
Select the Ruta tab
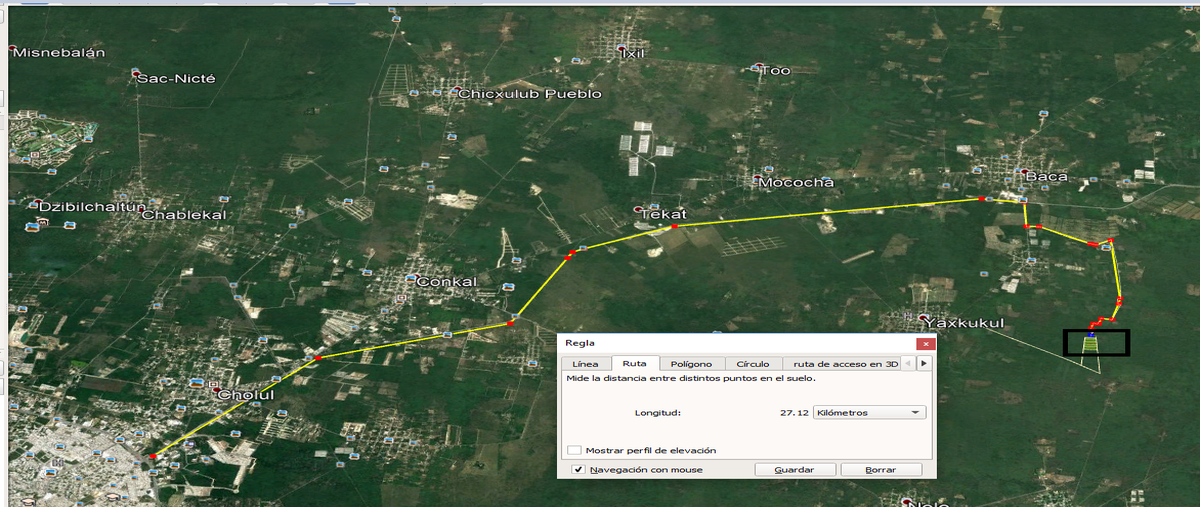(x=634, y=364)
